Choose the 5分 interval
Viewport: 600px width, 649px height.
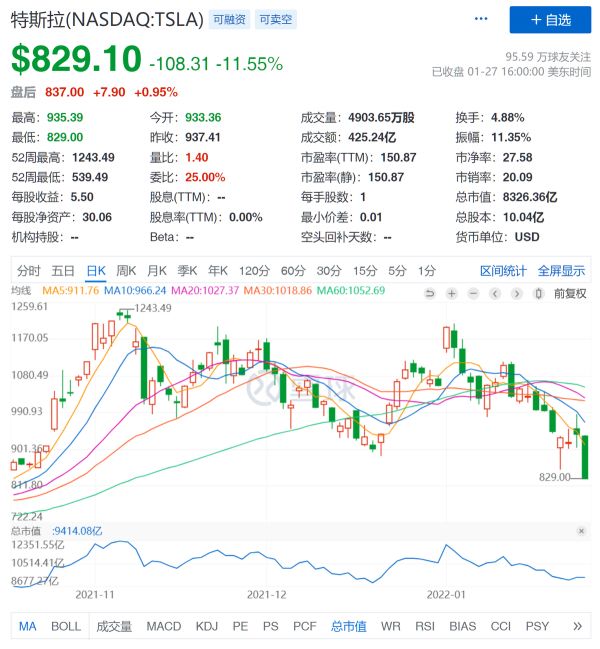(x=398, y=270)
